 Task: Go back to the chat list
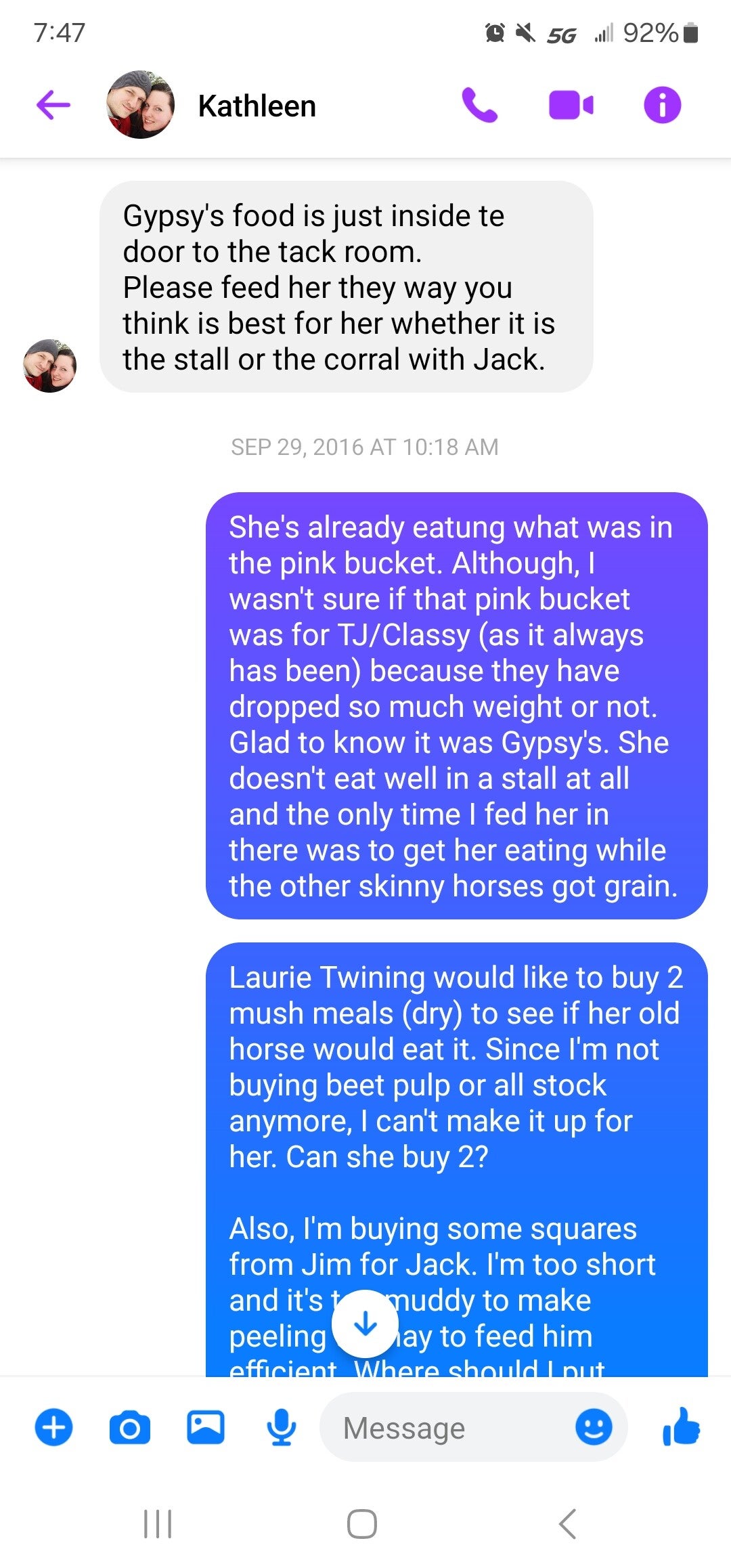[53, 105]
